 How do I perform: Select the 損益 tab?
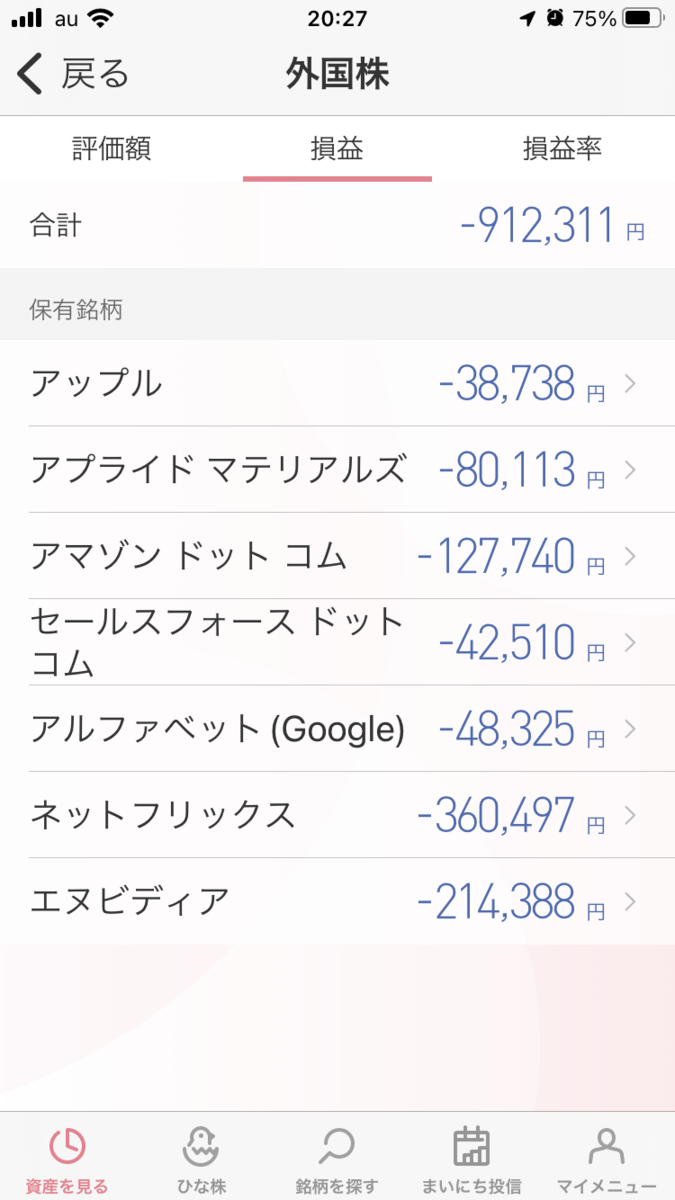(337, 150)
